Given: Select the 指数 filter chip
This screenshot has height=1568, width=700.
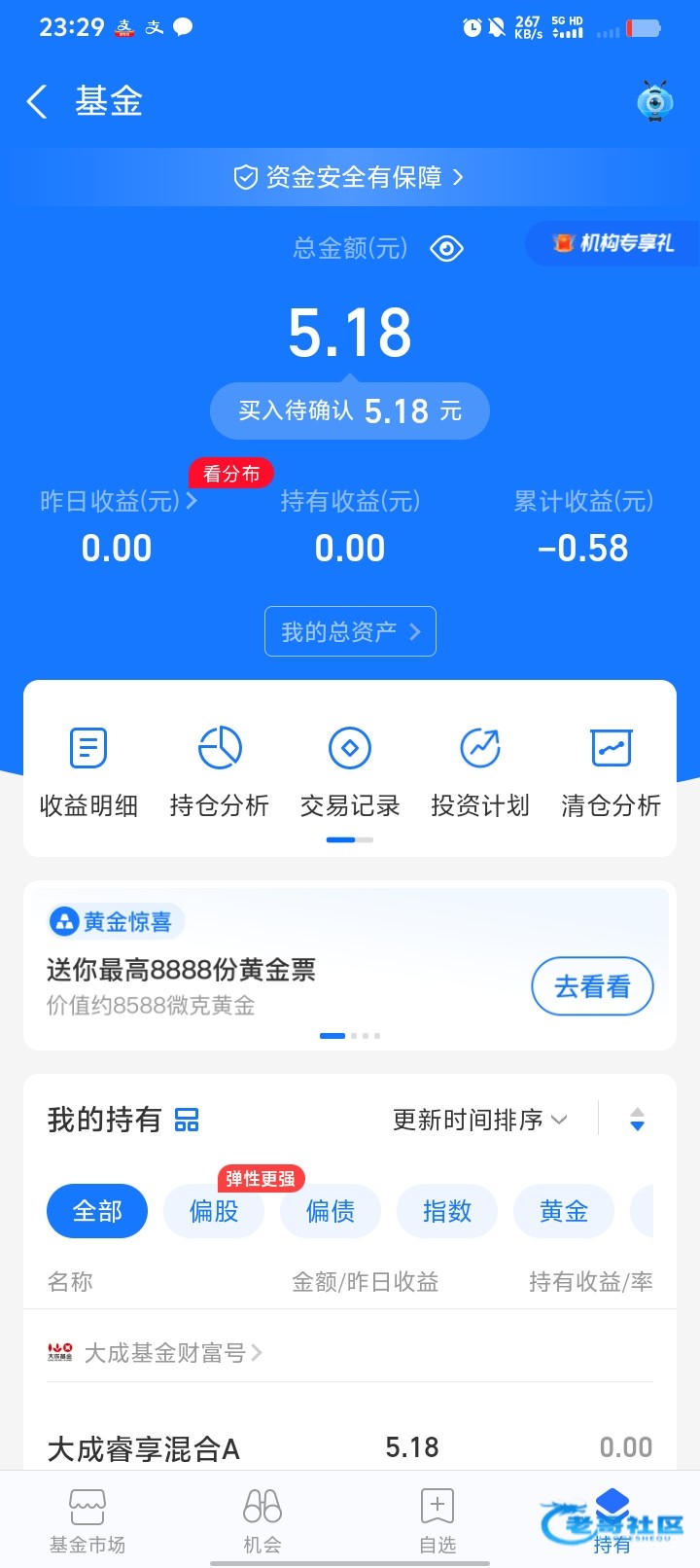Looking at the screenshot, I should 447,1211.
